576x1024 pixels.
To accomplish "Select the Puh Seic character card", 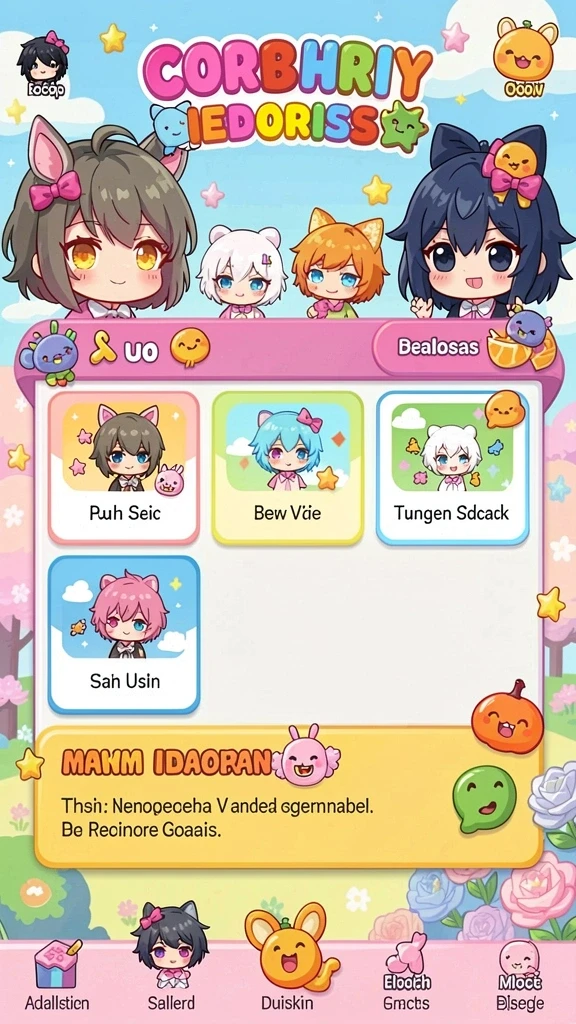I will coord(123,468).
